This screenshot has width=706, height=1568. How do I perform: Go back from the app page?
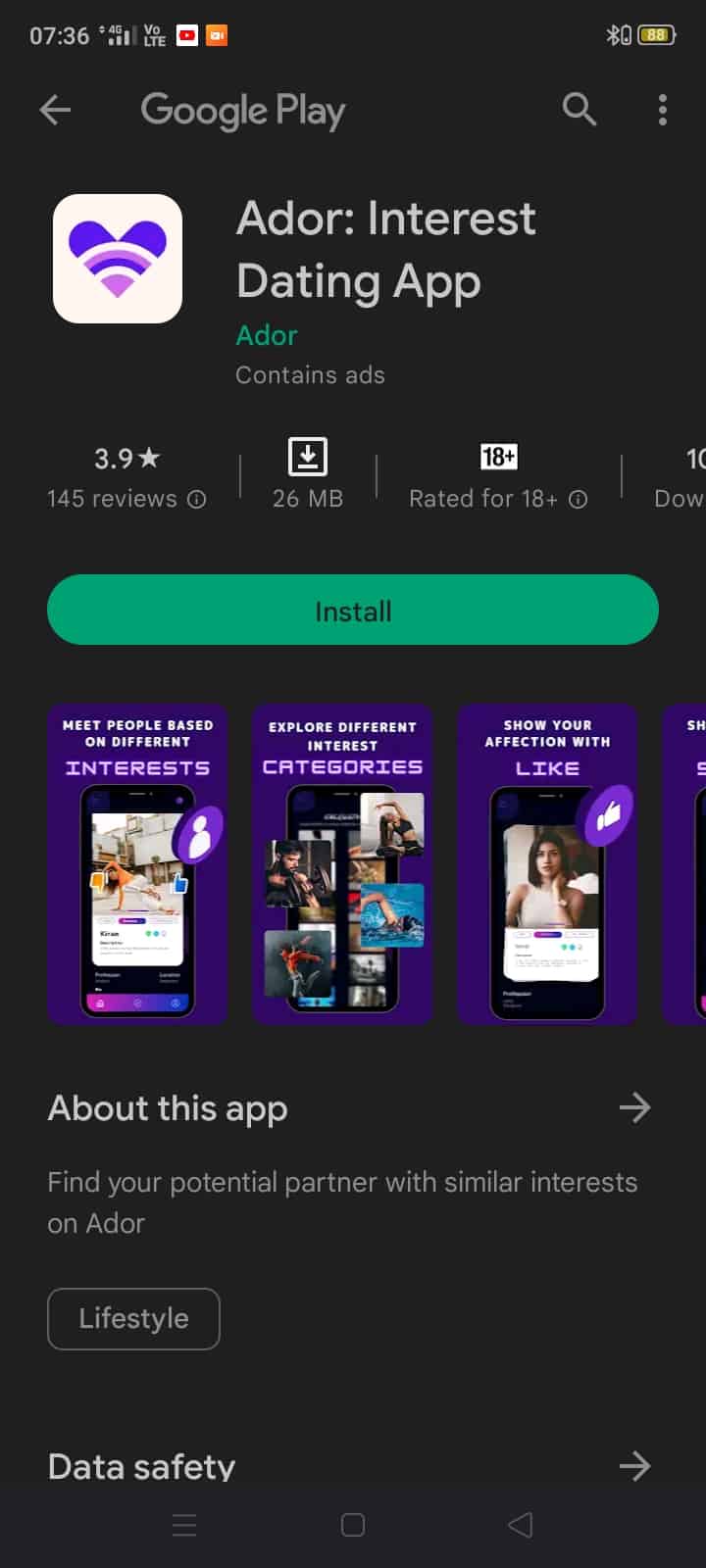[x=55, y=110]
